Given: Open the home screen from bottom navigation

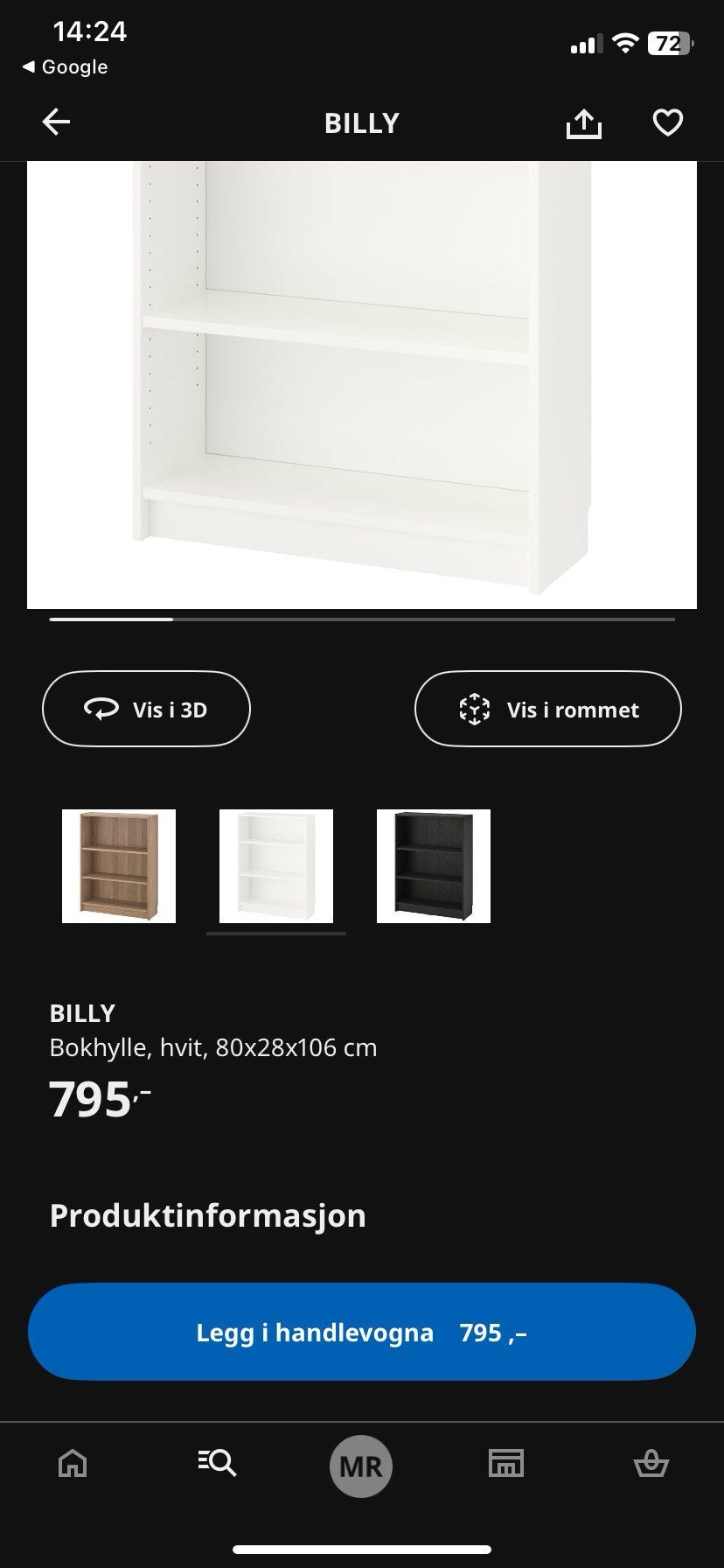Looking at the screenshot, I should (x=72, y=1466).
